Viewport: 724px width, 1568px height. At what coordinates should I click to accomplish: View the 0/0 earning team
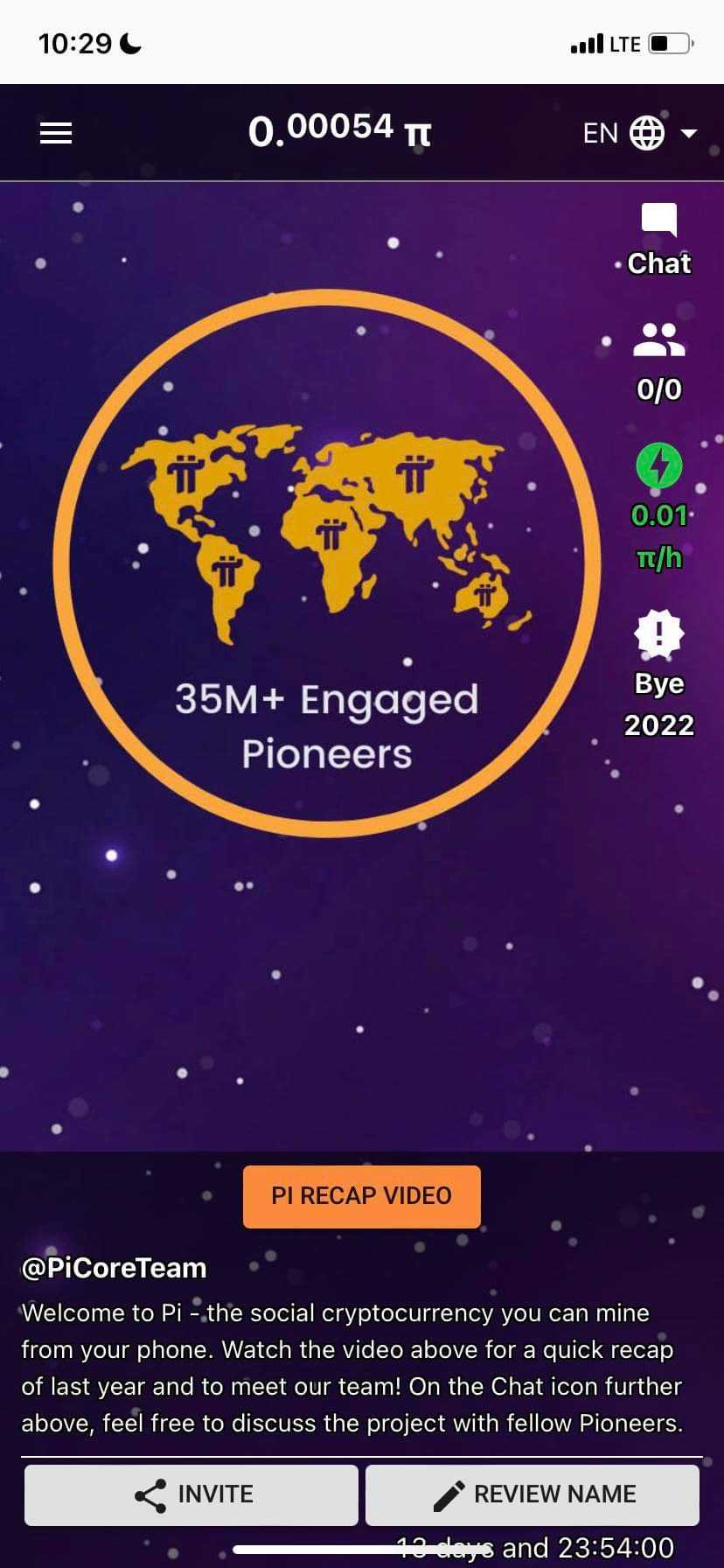point(659,360)
